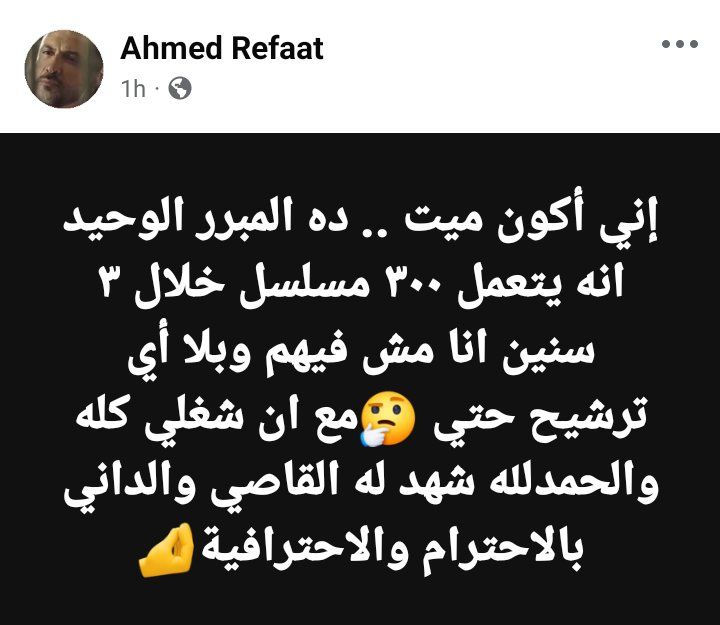Open the black text post in full view
Viewport: 720px width, 625px height.
pos(360,380)
